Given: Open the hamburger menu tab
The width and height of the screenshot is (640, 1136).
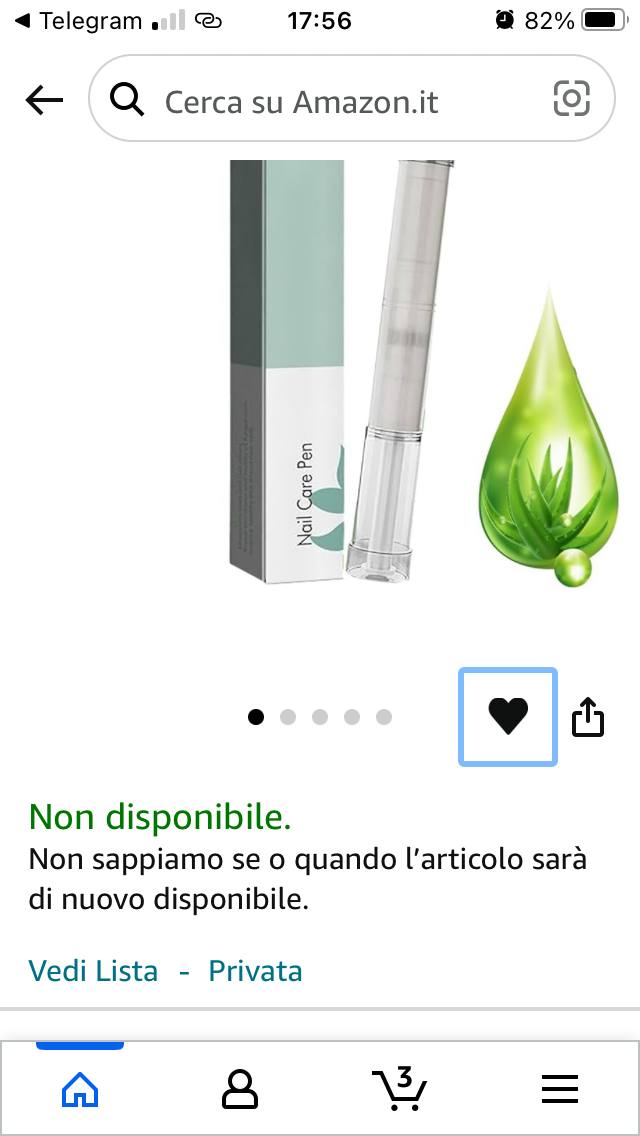Looking at the screenshot, I should pyautogui.click(x=560, y=1088).
